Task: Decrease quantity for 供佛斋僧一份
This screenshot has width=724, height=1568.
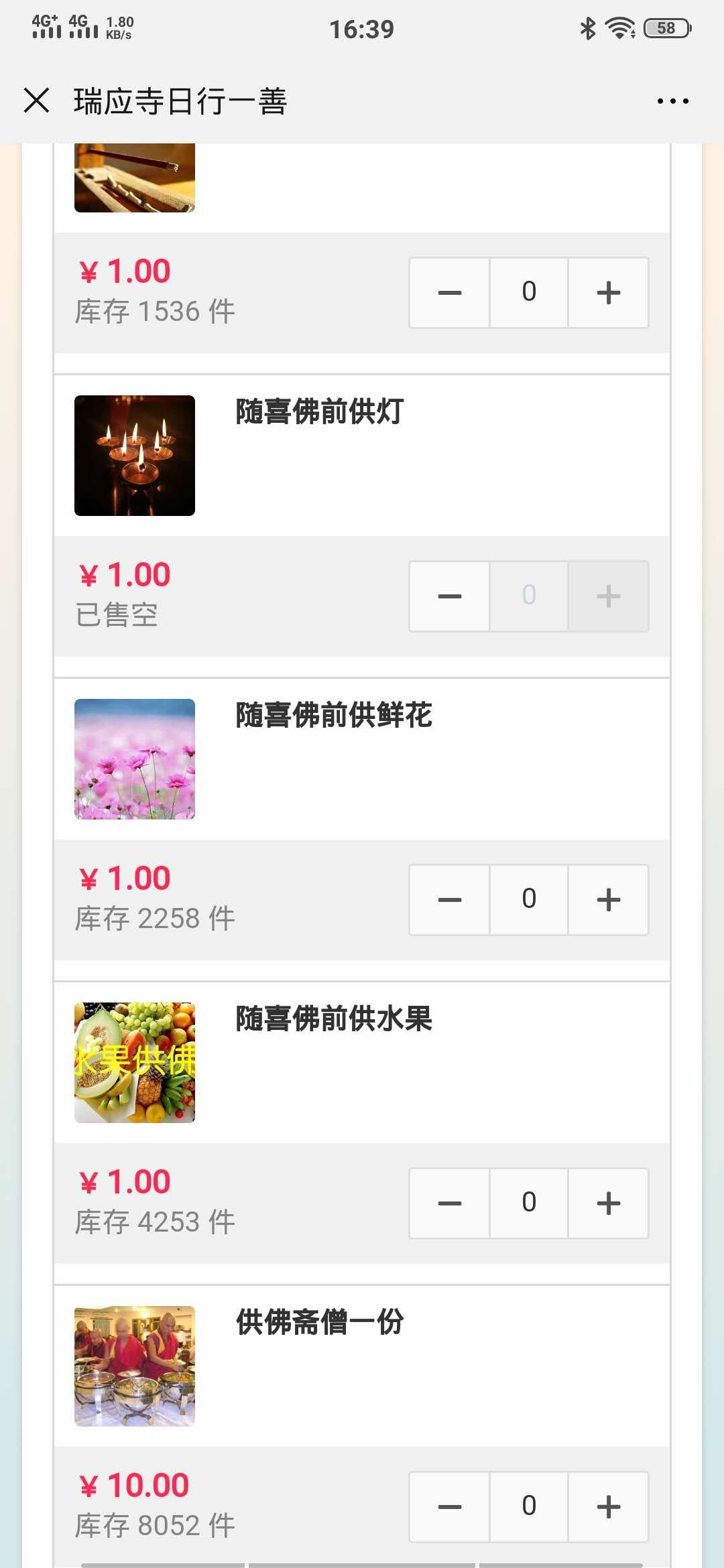Action: [449, 1506]
